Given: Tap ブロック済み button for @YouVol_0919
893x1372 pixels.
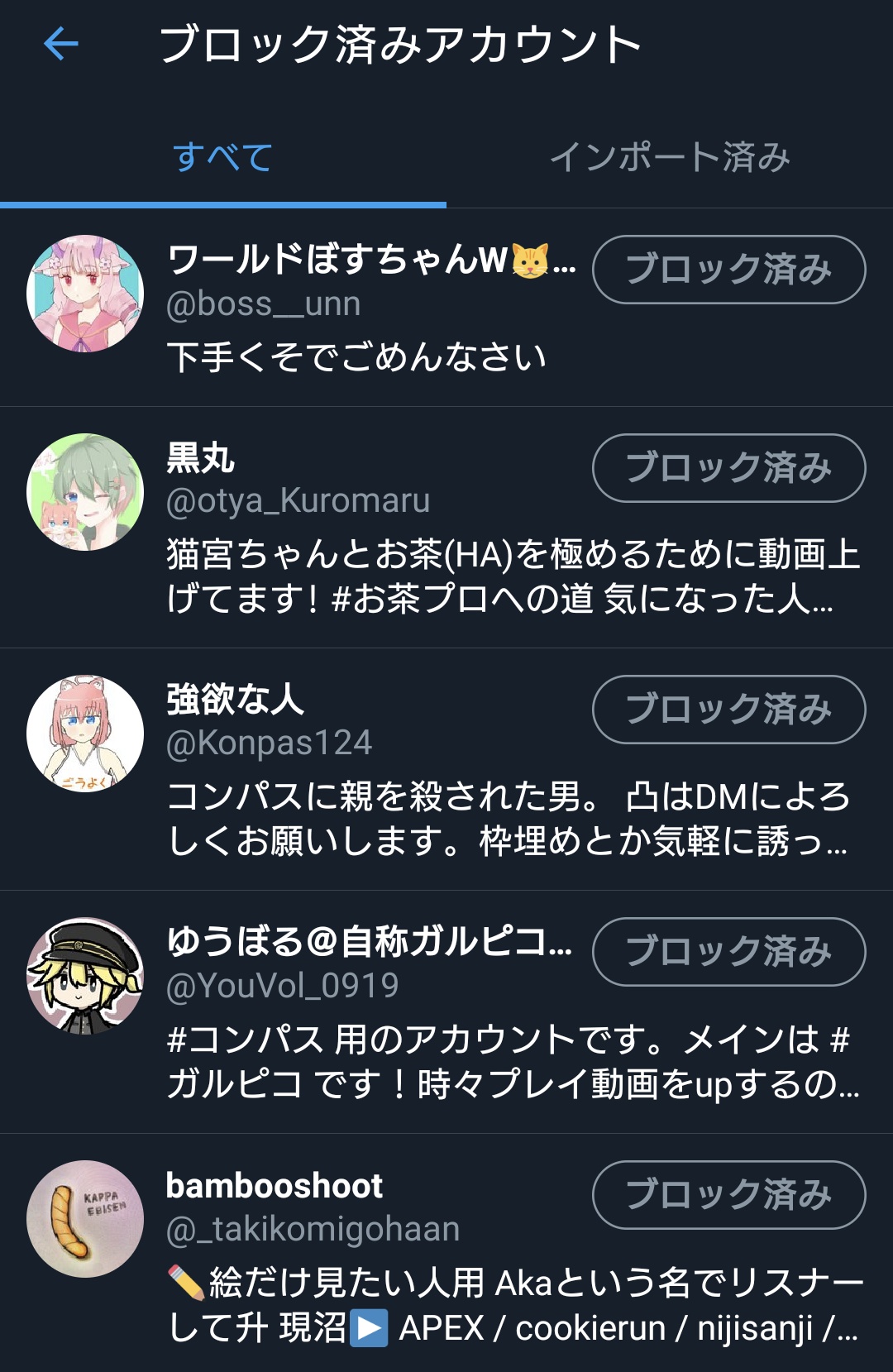Looking at the screenshot, I should click(728, 952).
